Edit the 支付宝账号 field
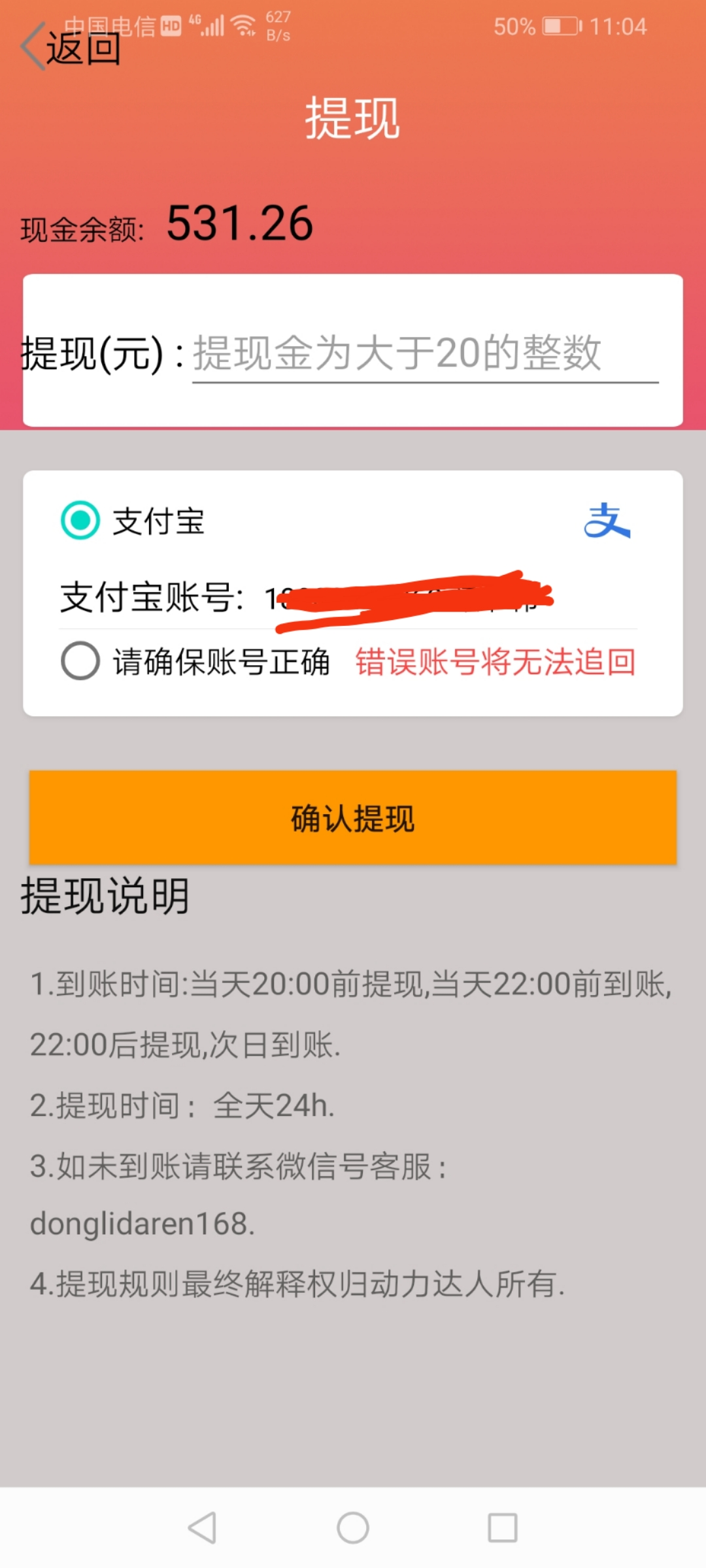The image size is (706, 1568). coord(450,598)
